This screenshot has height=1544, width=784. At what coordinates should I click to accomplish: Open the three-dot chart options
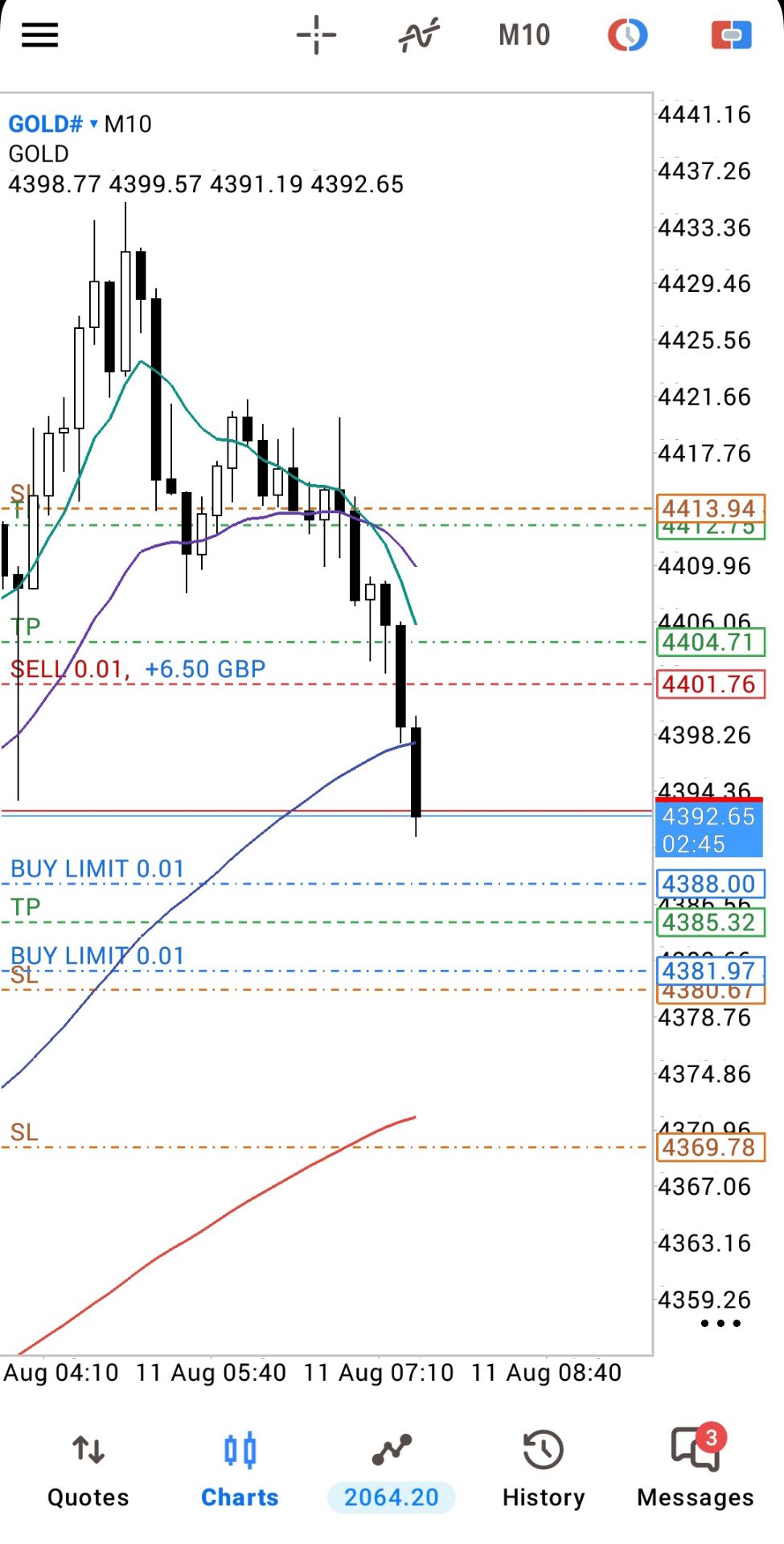(x=720, y=1323)
